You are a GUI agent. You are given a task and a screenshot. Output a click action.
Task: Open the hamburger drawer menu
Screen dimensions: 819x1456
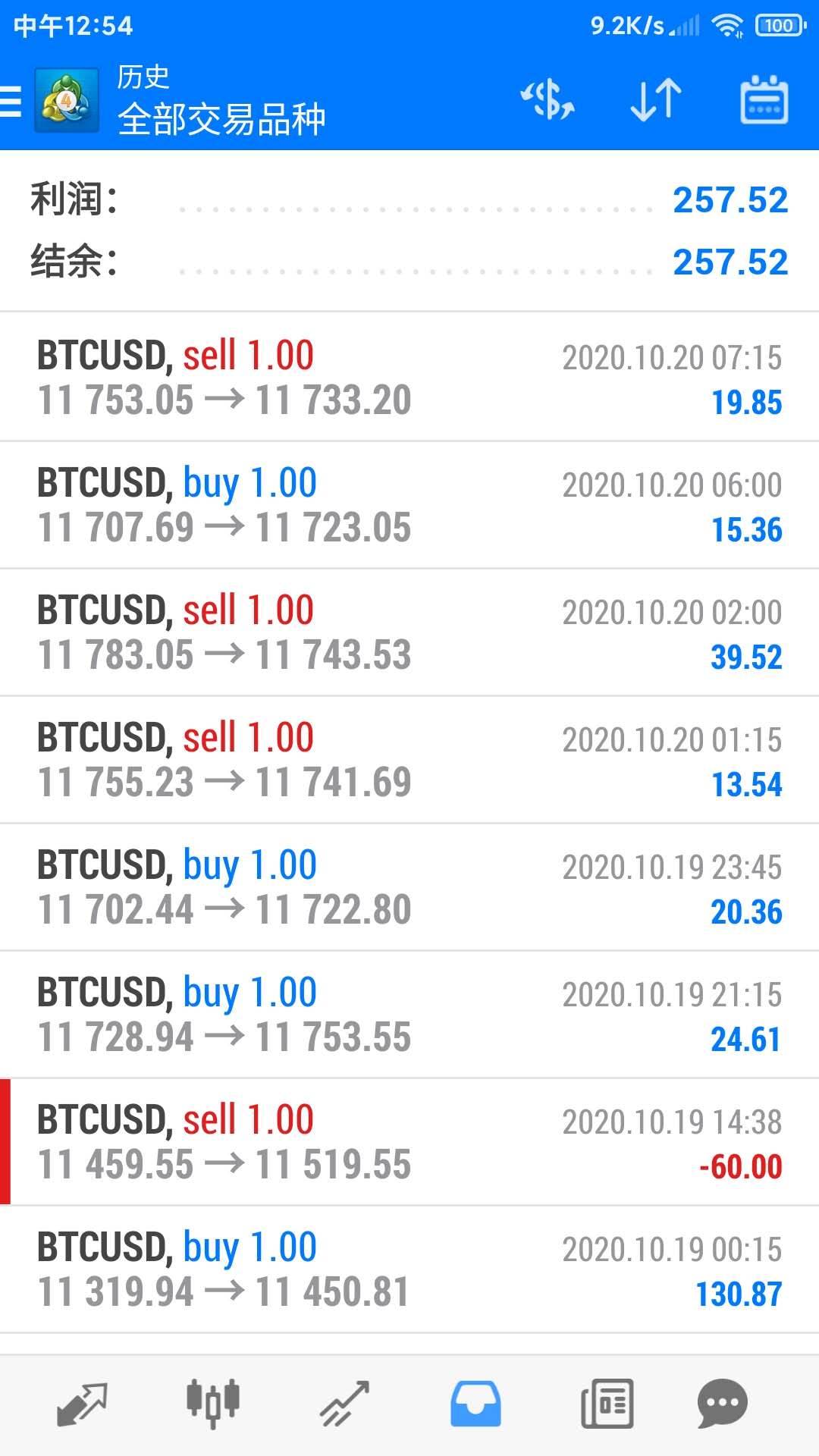coord(12,101)
